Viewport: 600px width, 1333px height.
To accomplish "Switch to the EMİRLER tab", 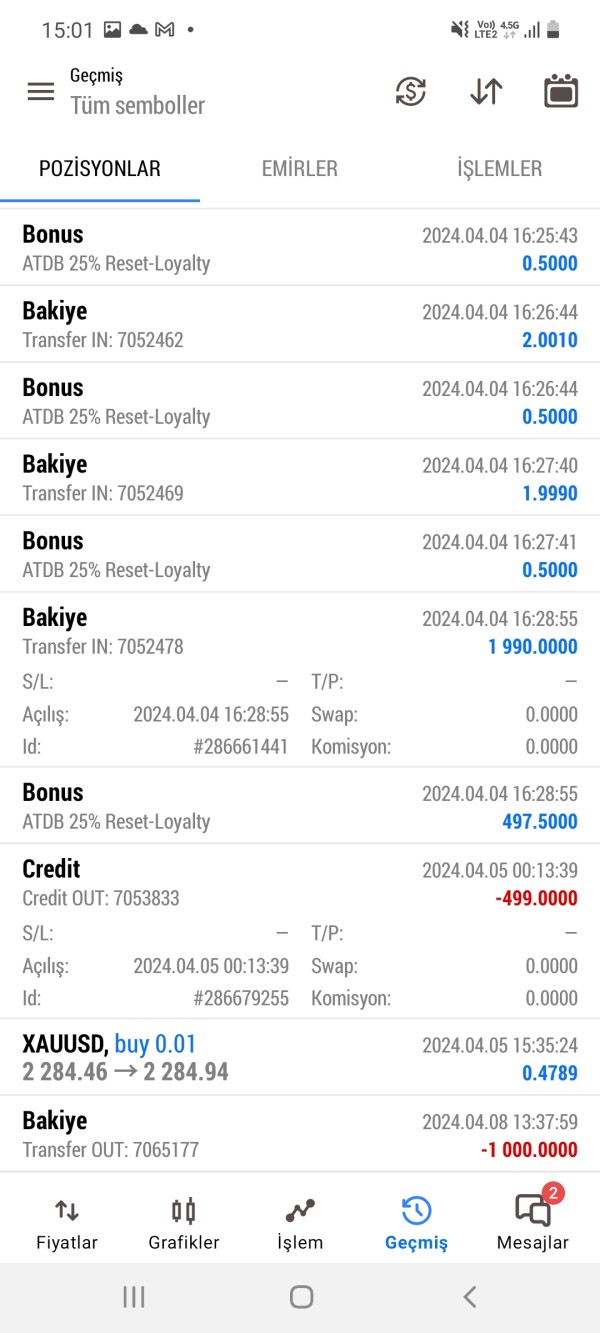I will pyautogui.click(x=300, y=169).
